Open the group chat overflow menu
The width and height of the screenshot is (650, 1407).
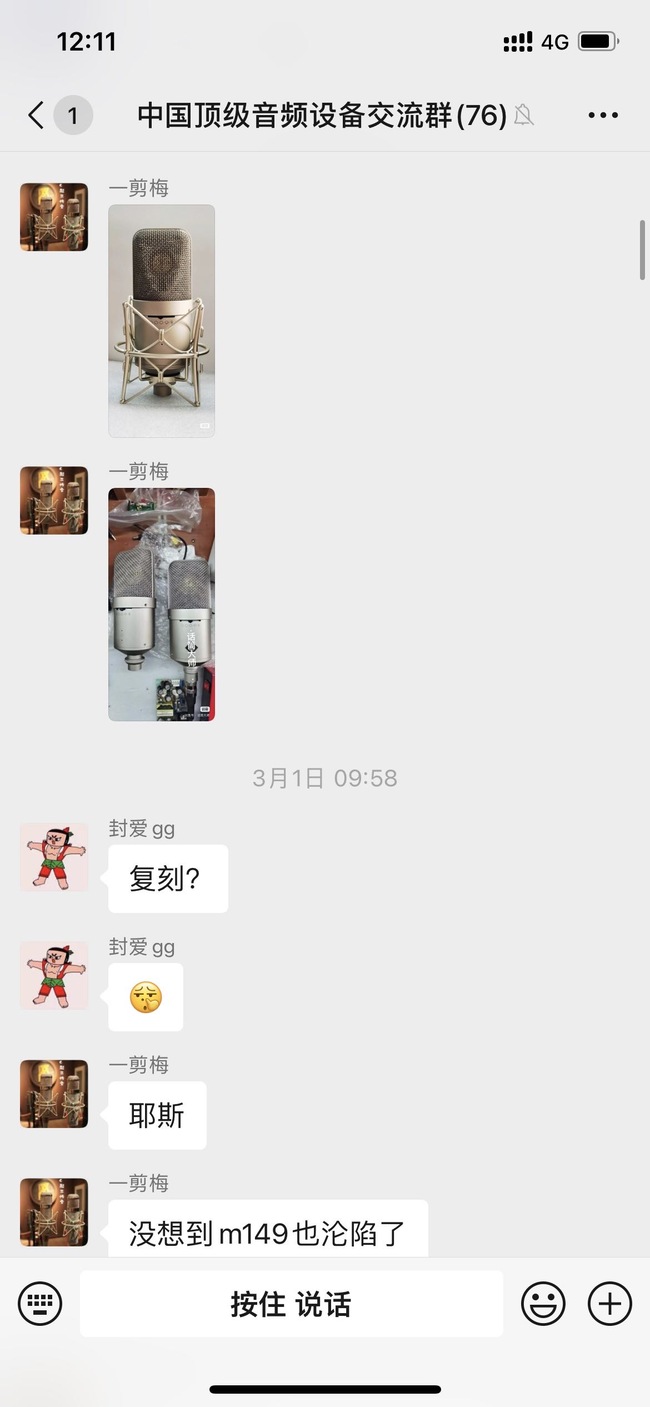[x=603, y=116]
